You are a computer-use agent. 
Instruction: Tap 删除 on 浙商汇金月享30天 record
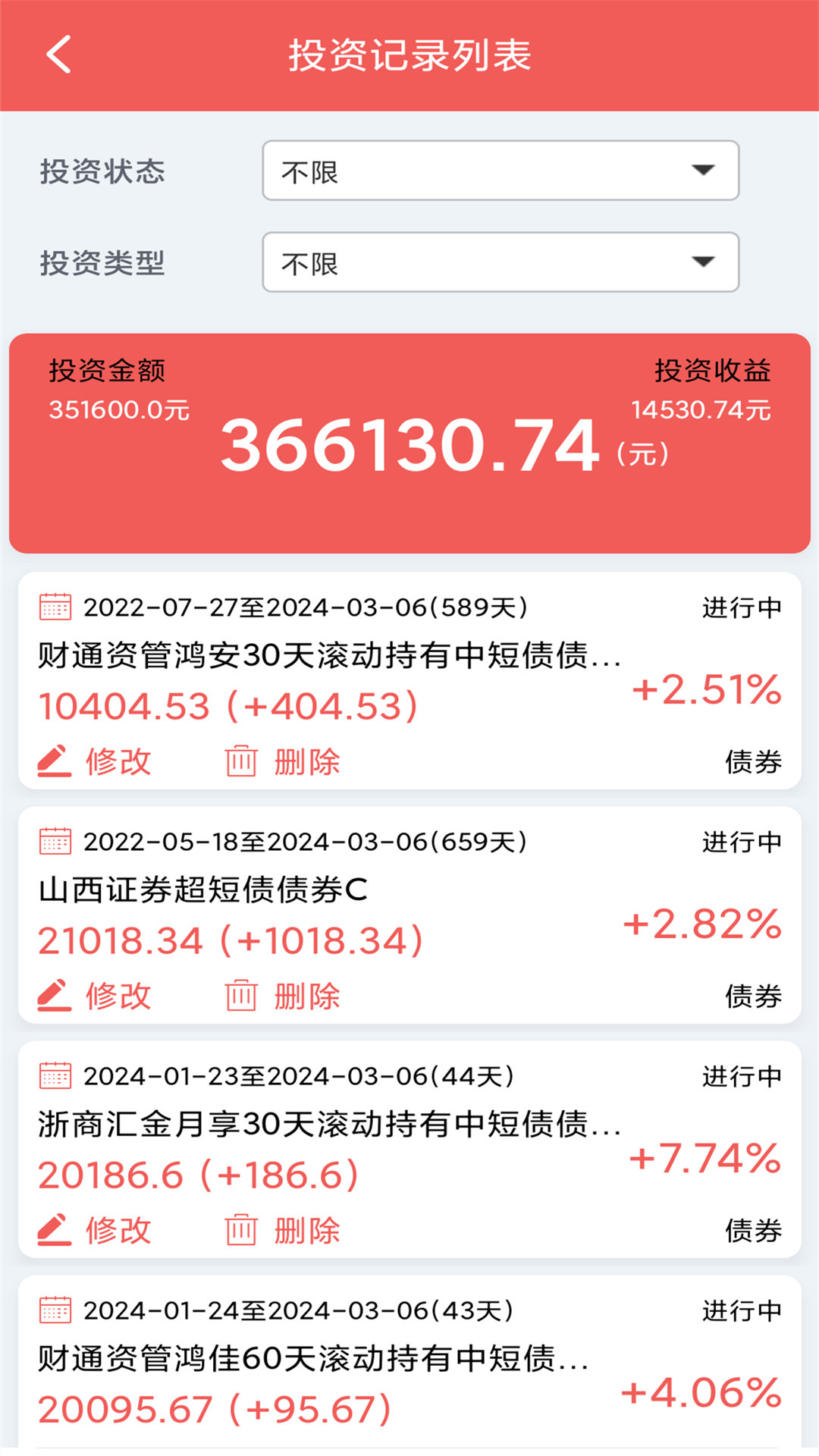point(283,1230)
